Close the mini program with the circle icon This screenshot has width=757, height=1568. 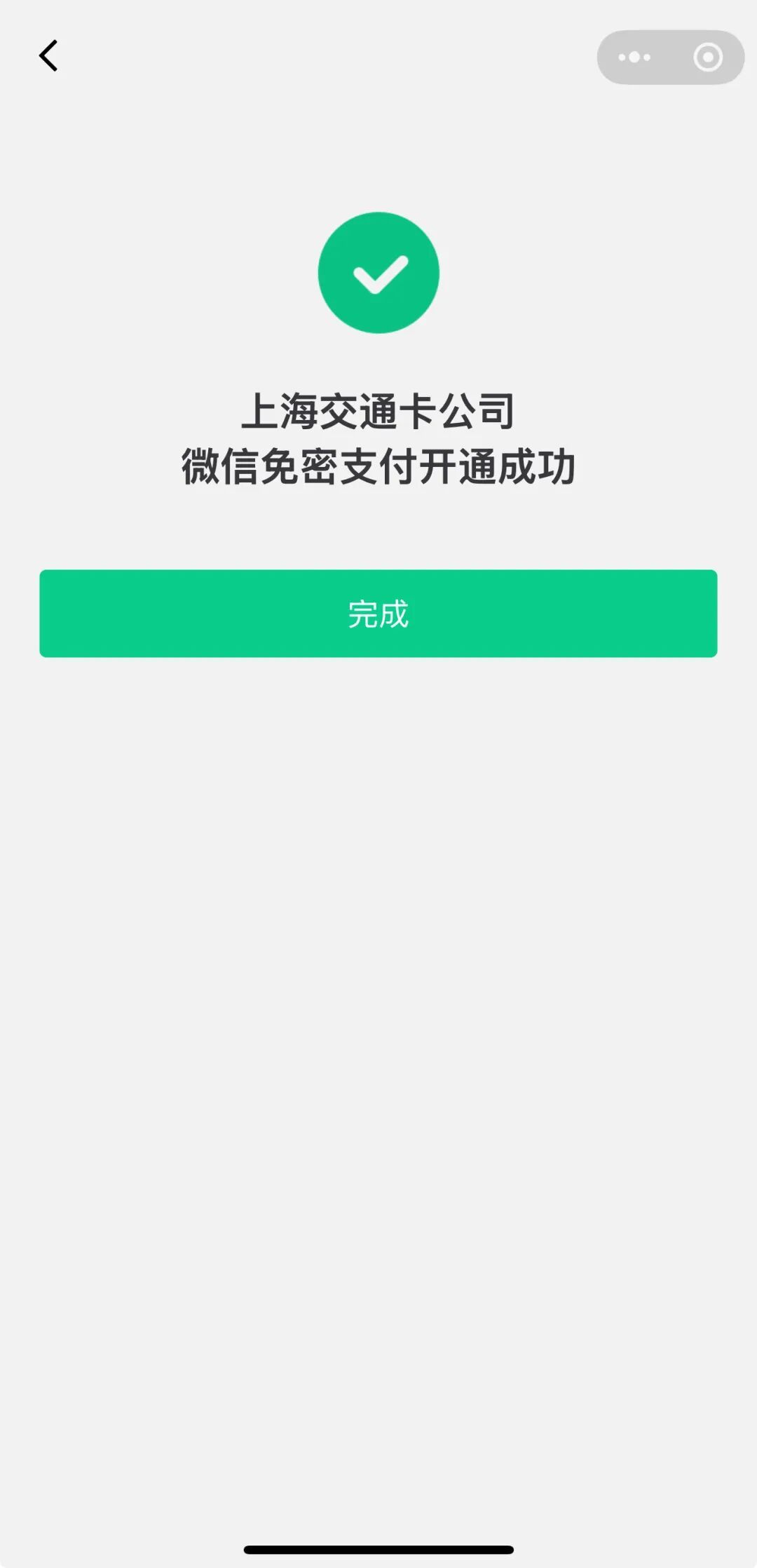707,58
